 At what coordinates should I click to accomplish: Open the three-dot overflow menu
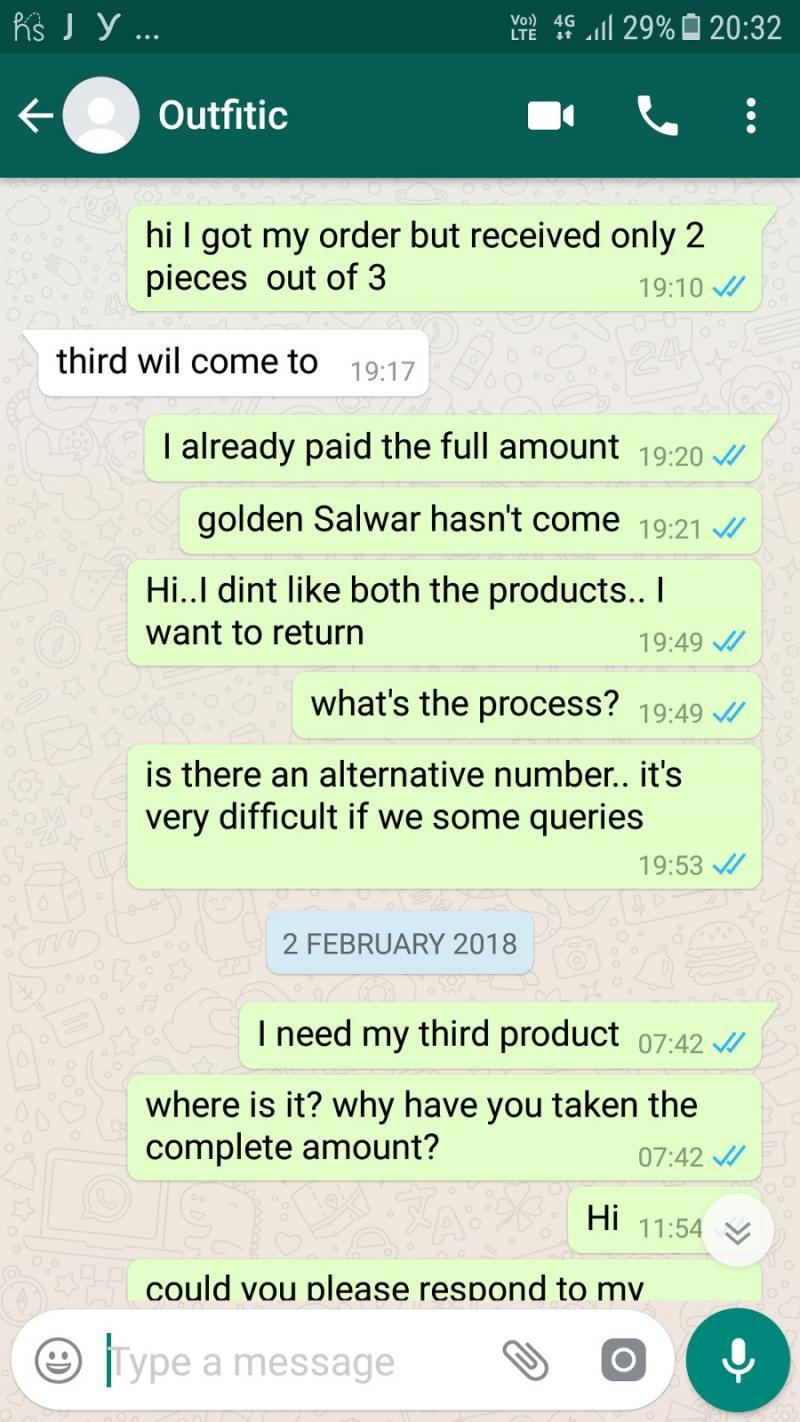pos(750,117)
